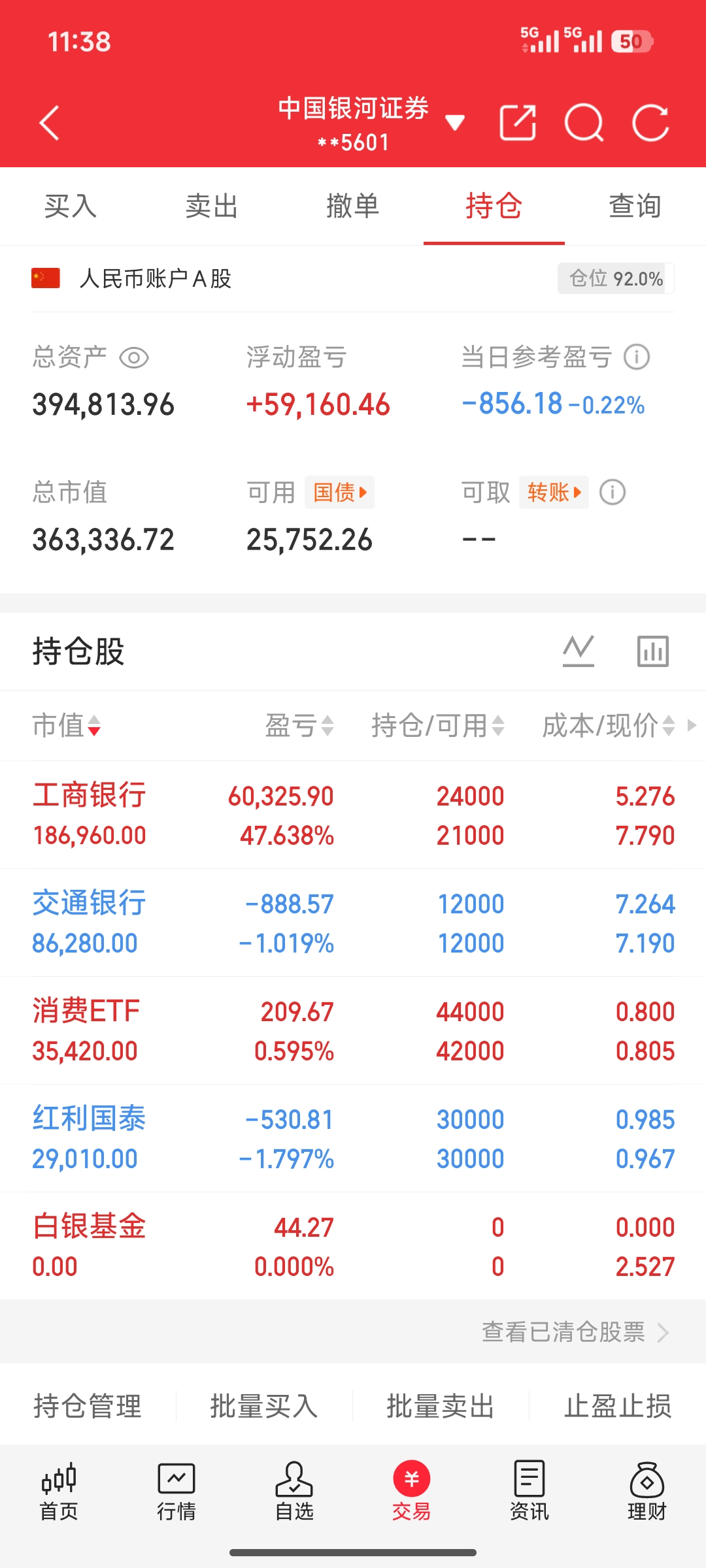Screen dimensions: 706x1568
Task: Expand the 中国银河证券 account dropdown
Action: (x=454, y=122)
